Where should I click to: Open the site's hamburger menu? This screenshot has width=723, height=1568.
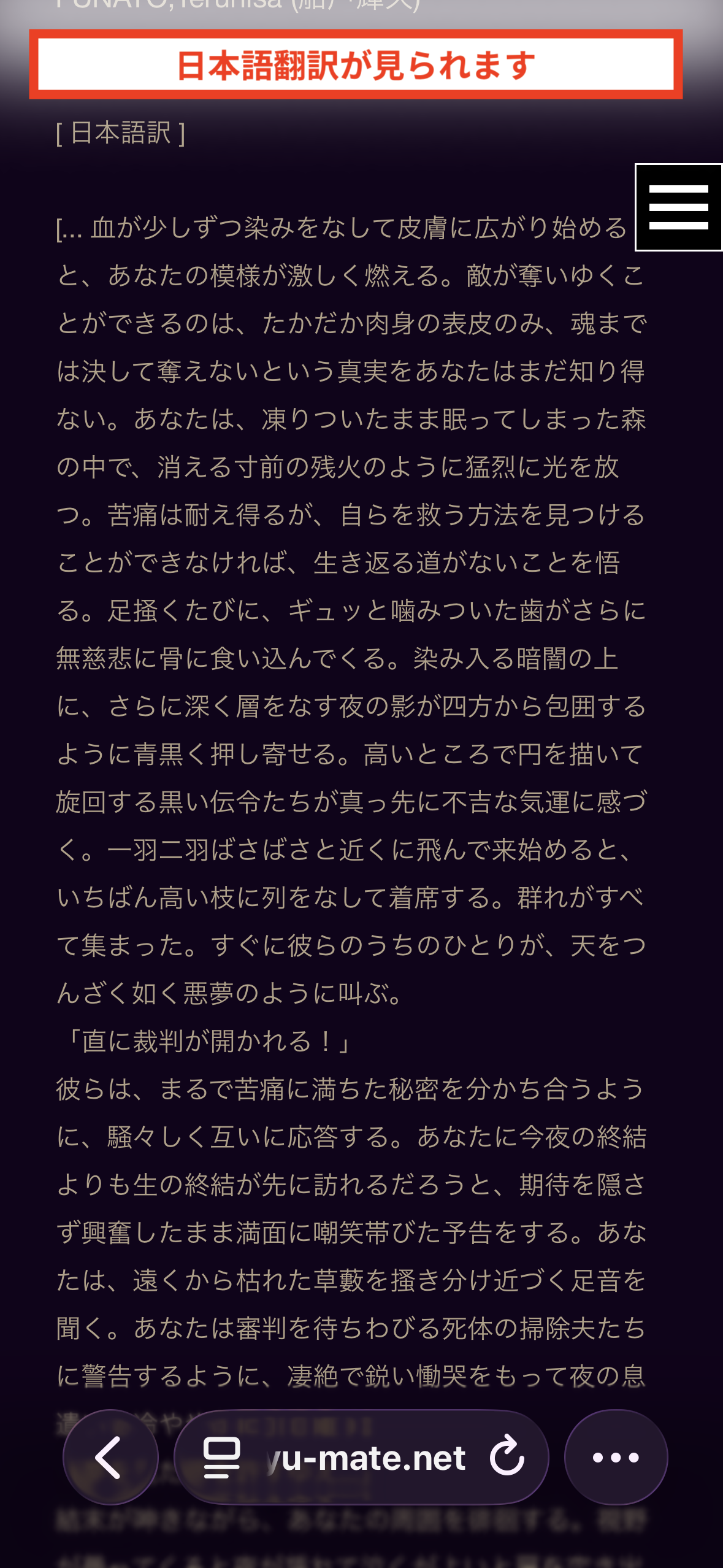tap(678, 207)
